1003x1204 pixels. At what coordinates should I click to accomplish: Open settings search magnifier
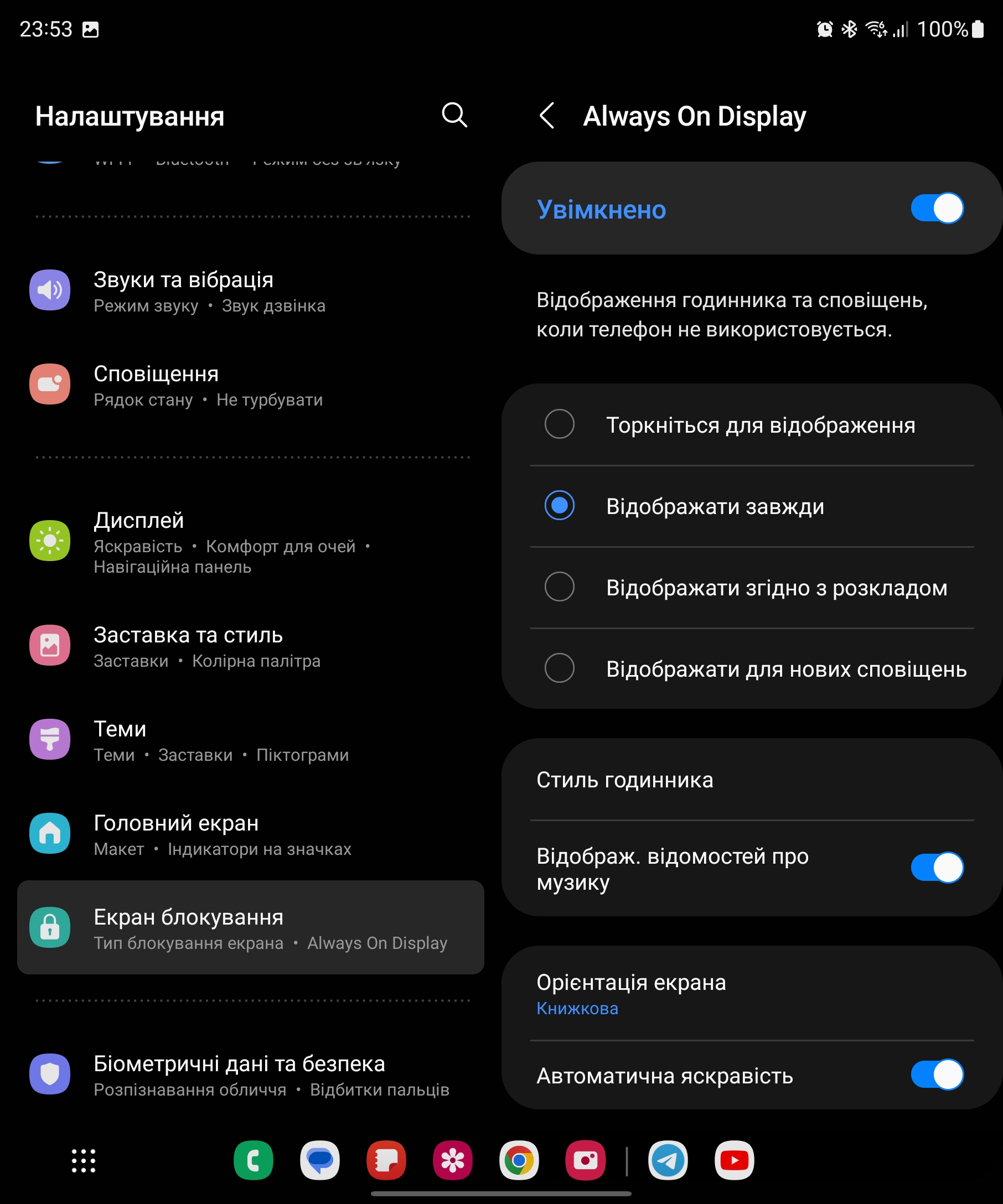pos(454,115)
